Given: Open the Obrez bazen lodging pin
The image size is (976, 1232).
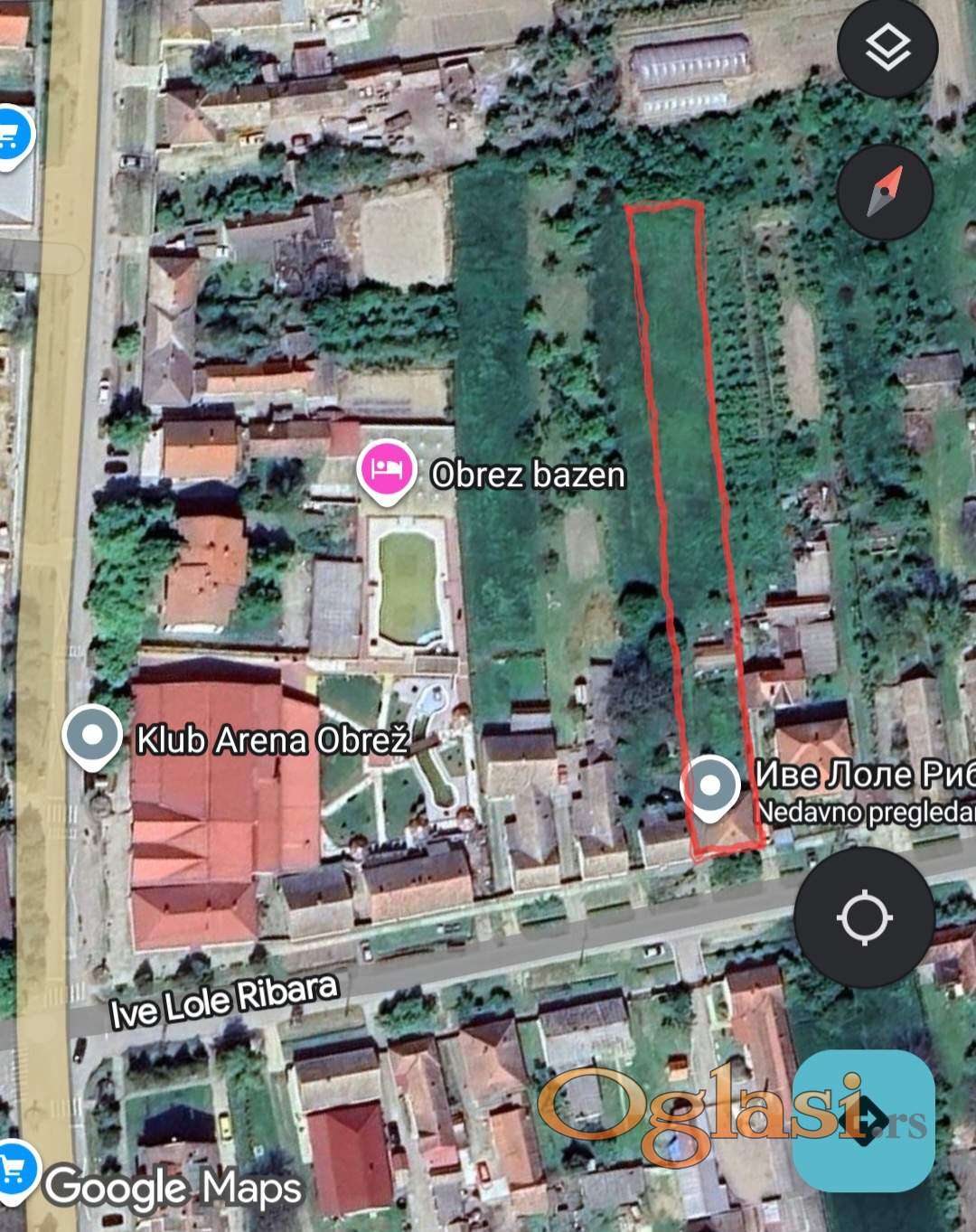Looking at the screenshot, I should pos(387,470).
